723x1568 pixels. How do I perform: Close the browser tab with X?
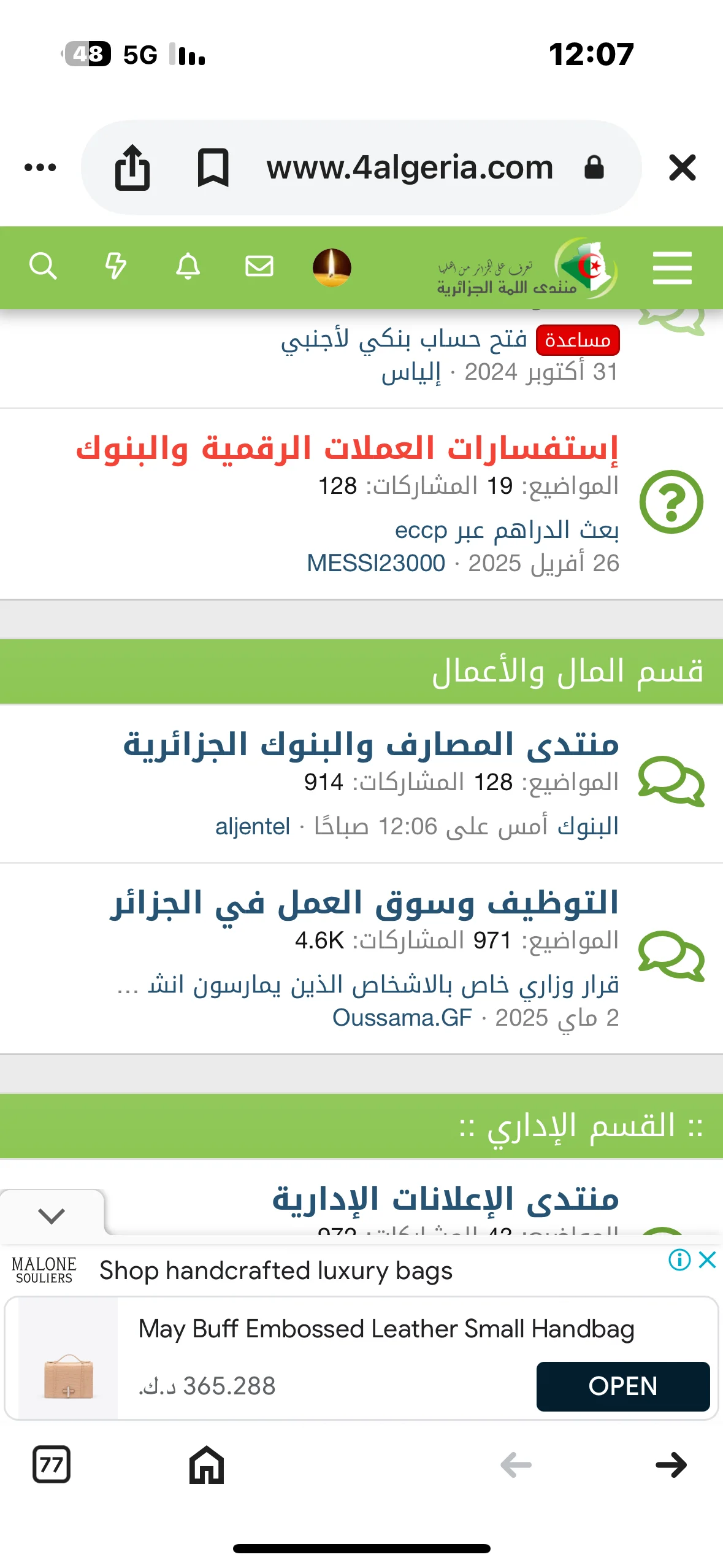click(x=682, y=167)
